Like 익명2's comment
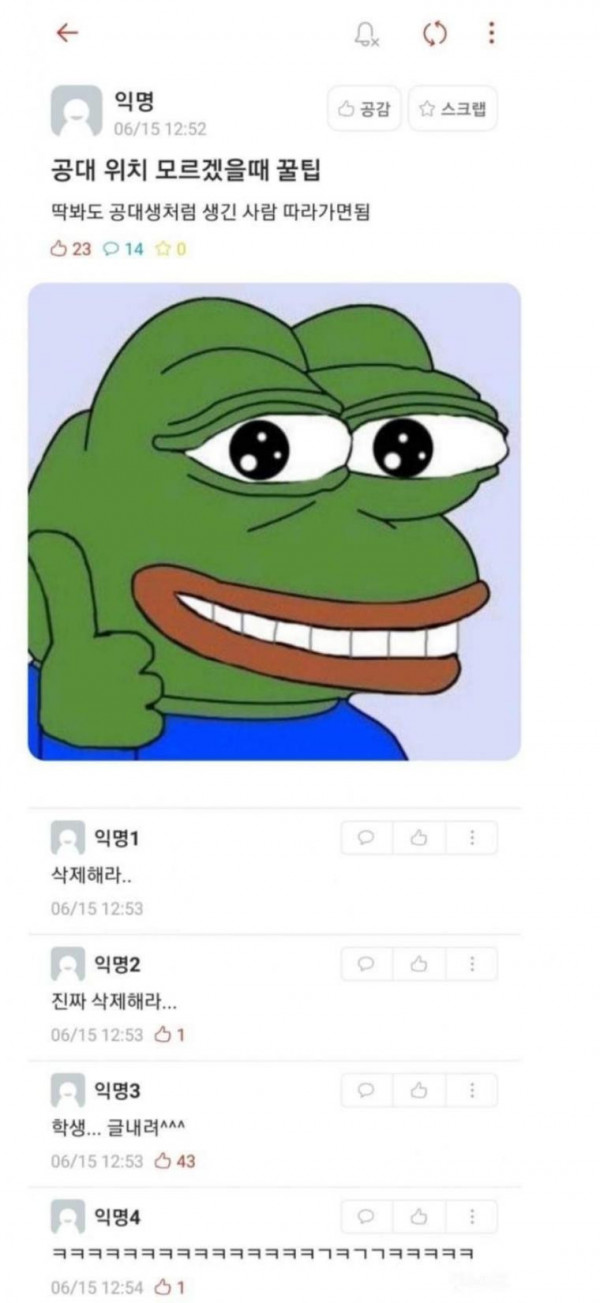Screen dimensions: 600x1303 tap(419, 963)
